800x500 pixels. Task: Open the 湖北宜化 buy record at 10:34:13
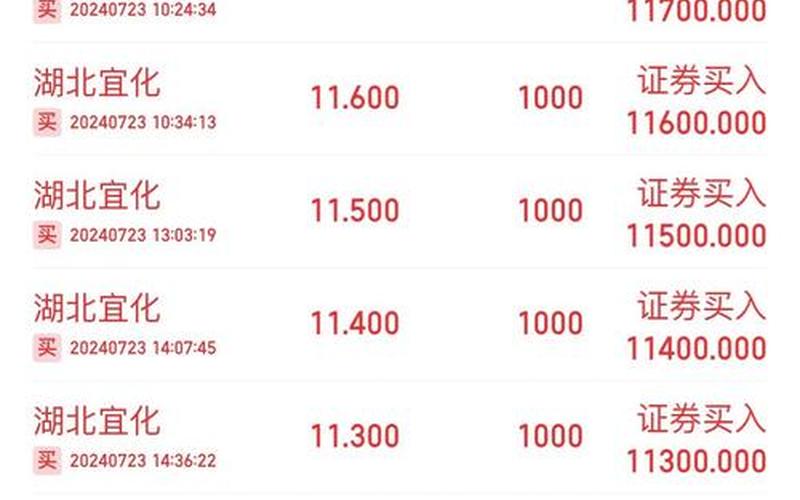coord(400,100)
